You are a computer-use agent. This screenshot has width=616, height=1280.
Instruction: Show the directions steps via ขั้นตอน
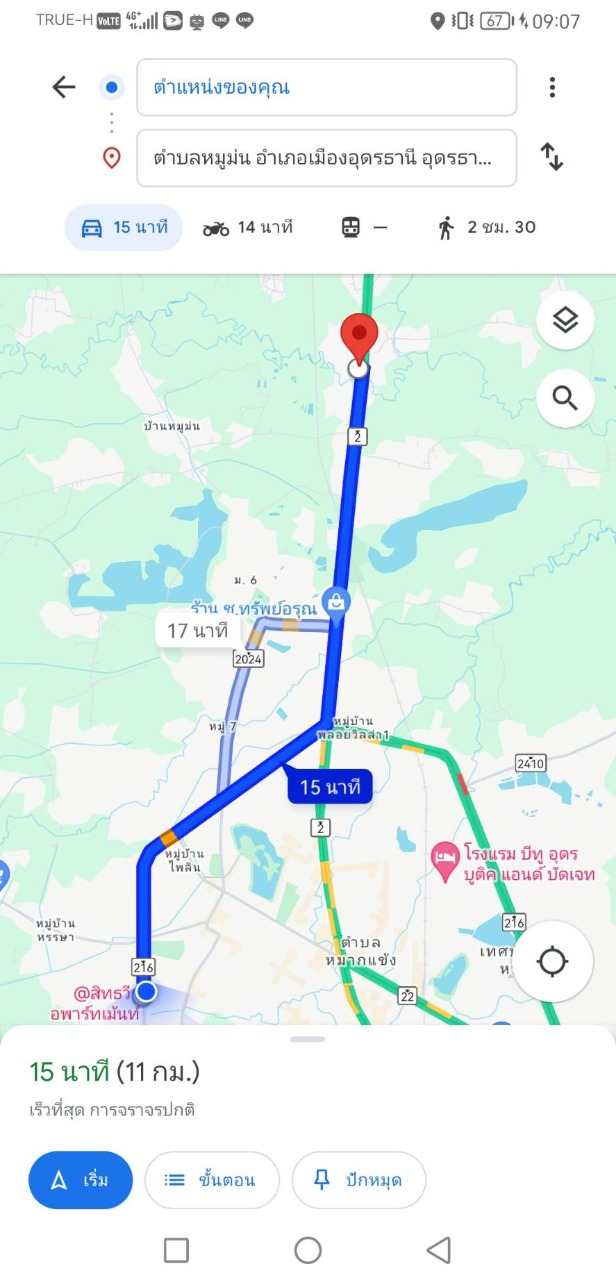tap(211, 1180)
